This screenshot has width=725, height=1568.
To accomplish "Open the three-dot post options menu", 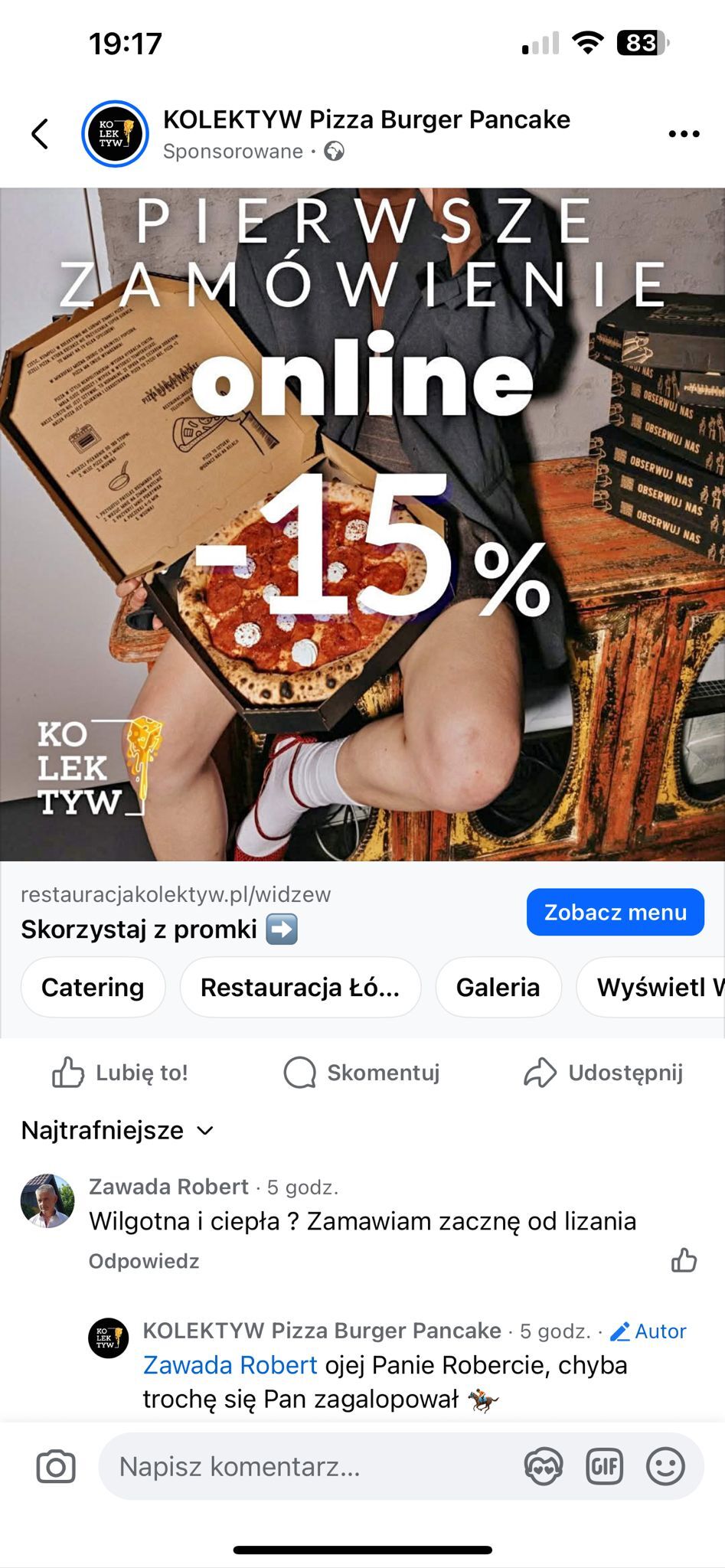I will tap(684, 134).
